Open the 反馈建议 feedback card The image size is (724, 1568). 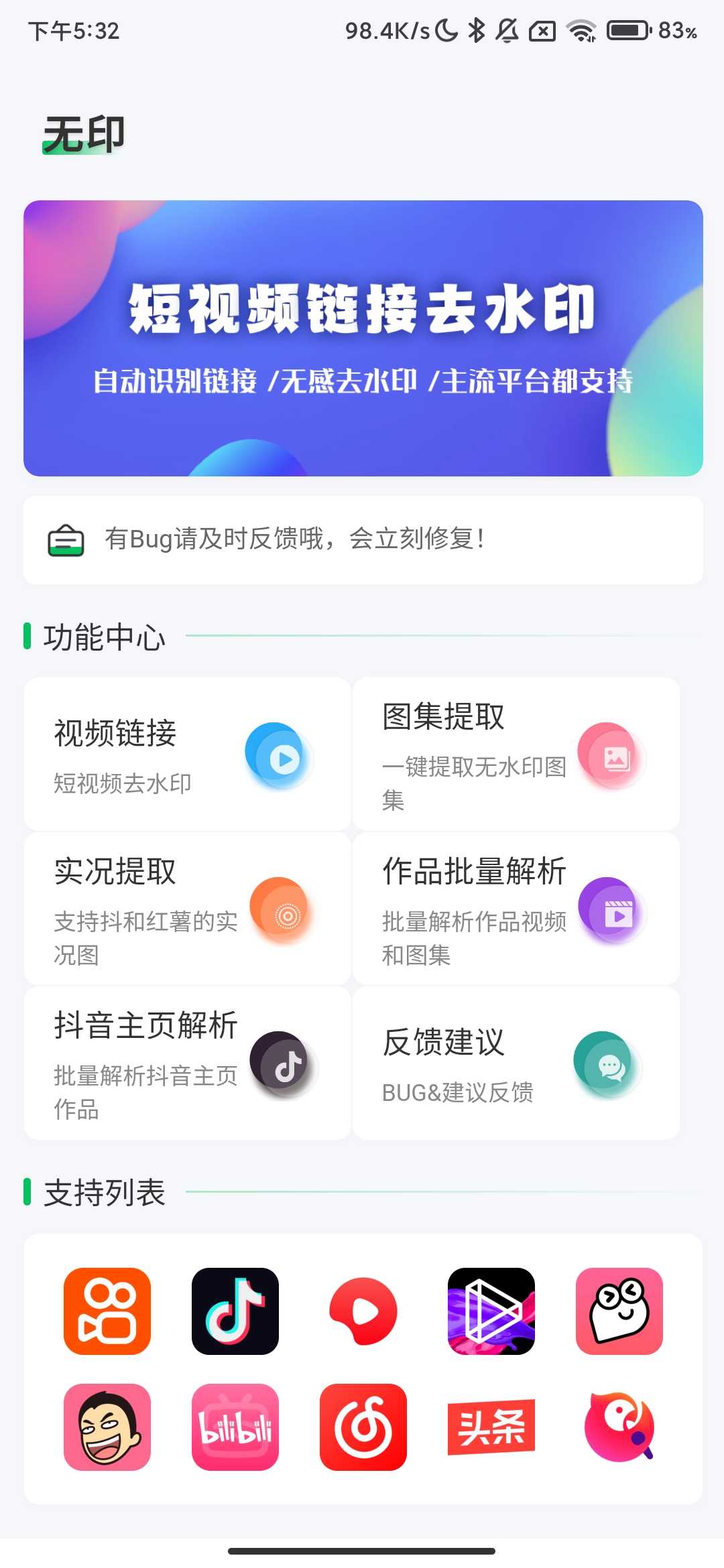coord(515,1064)
